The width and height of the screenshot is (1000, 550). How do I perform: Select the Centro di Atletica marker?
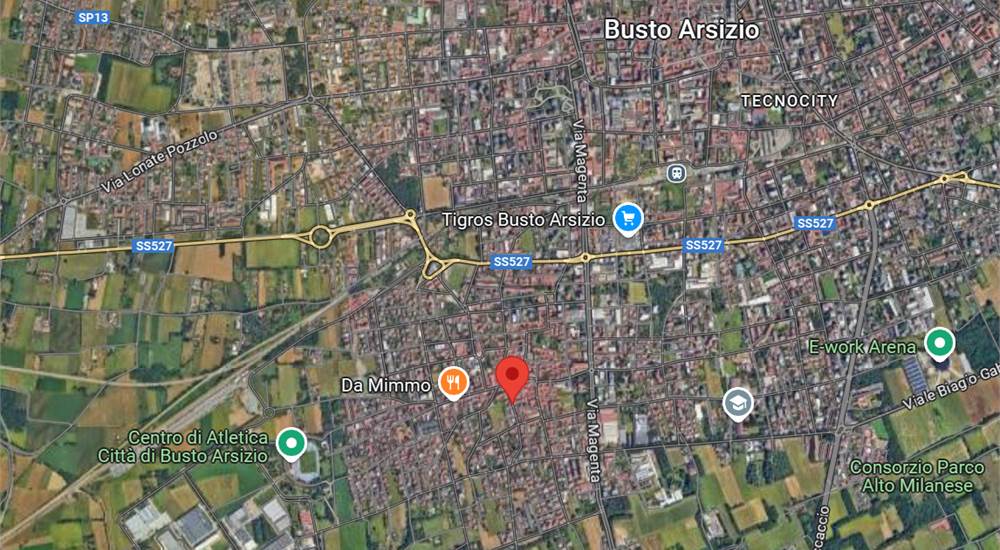[291, 442]
